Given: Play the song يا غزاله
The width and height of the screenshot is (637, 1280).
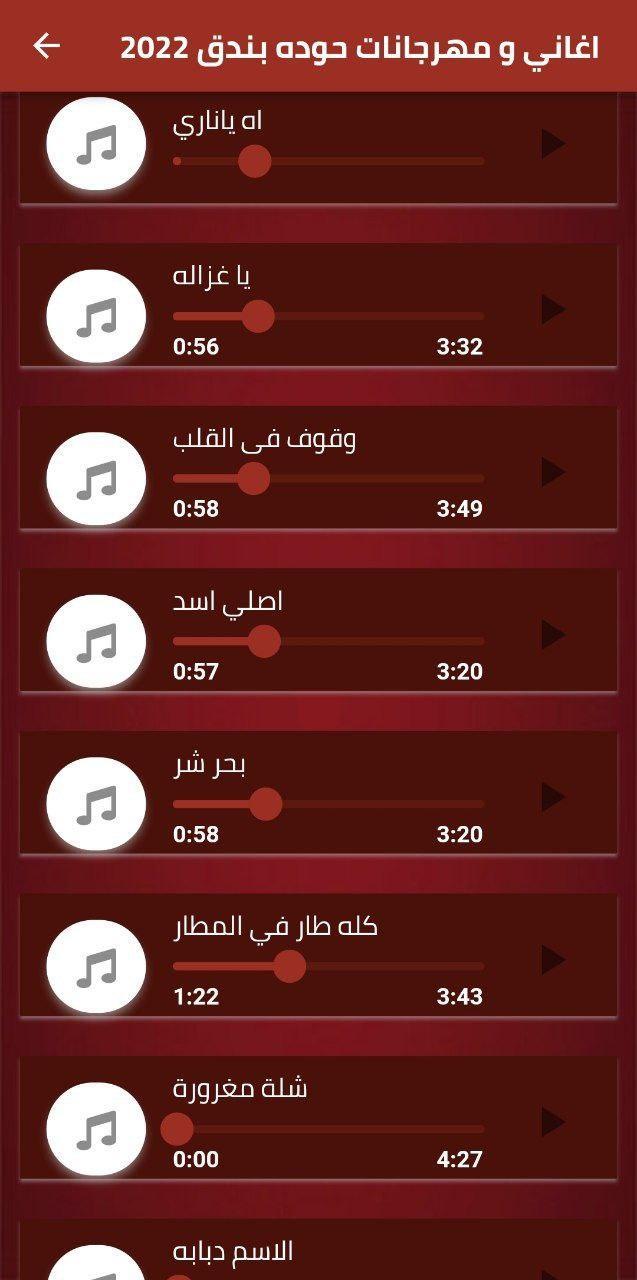Looking at the screenshot, I should coord(553,309).
